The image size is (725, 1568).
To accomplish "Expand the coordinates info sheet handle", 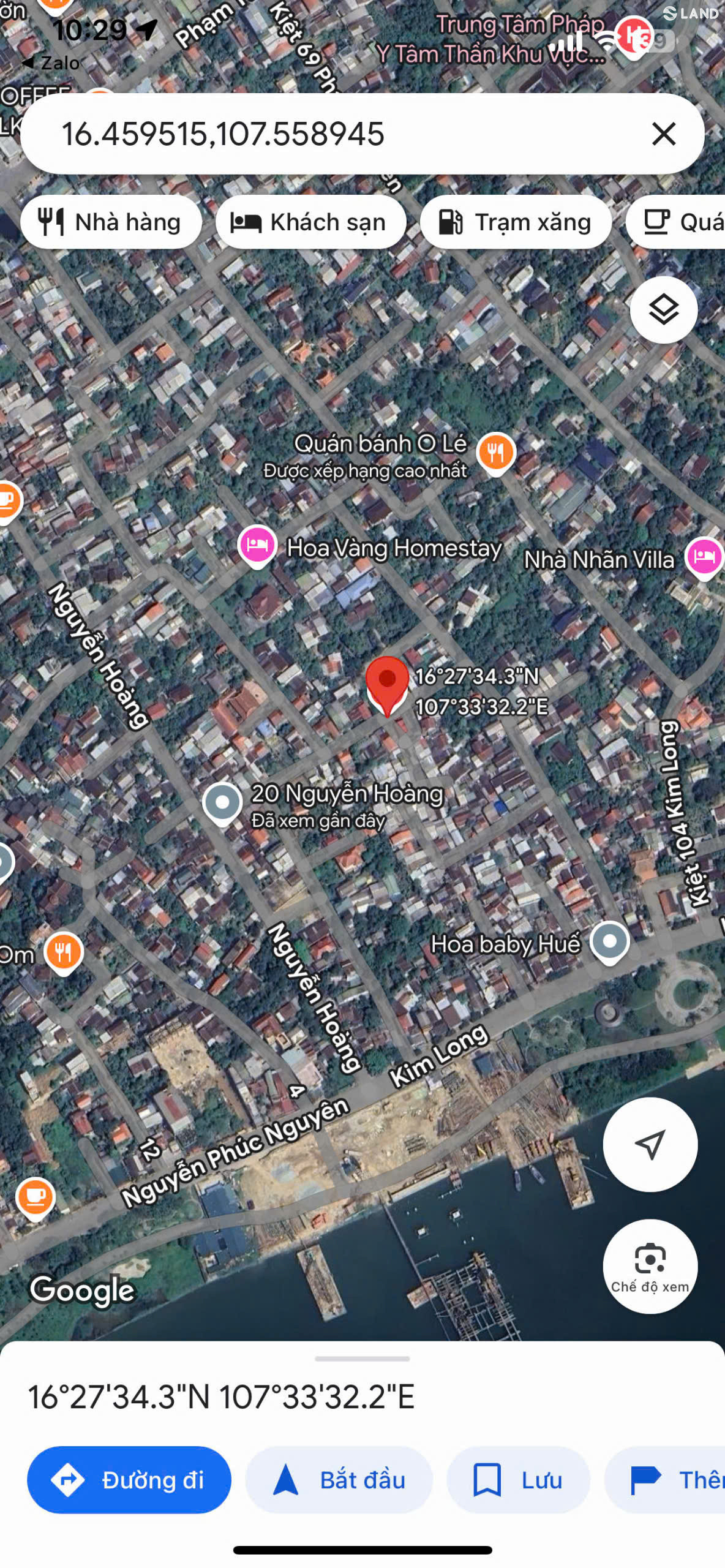I will pyautogui.click(x=362, y=1359).
